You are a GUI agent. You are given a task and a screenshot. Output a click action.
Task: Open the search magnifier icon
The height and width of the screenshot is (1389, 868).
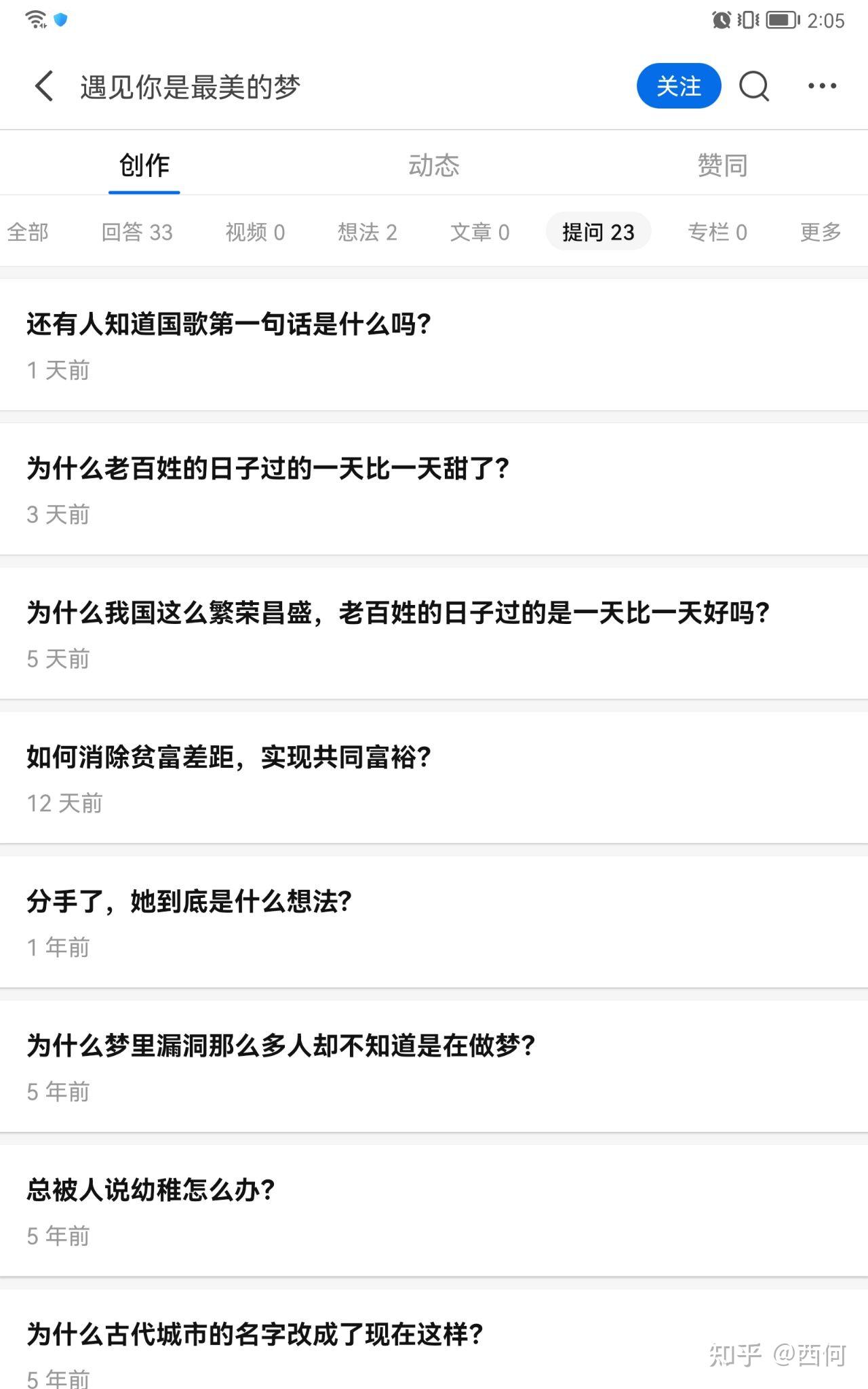coord(754,86)
